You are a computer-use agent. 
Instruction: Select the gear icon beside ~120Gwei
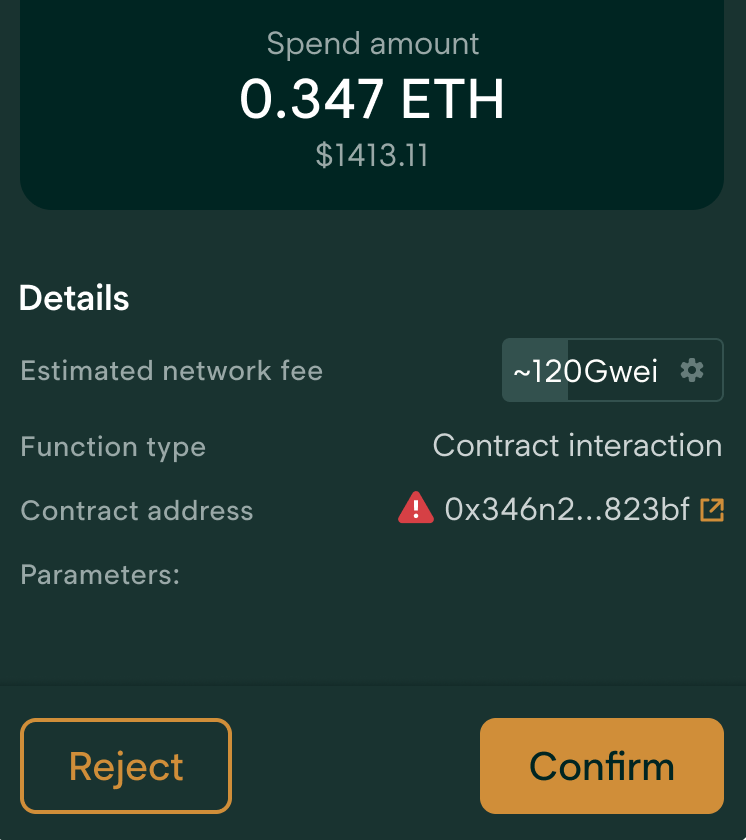pos(691,370)
